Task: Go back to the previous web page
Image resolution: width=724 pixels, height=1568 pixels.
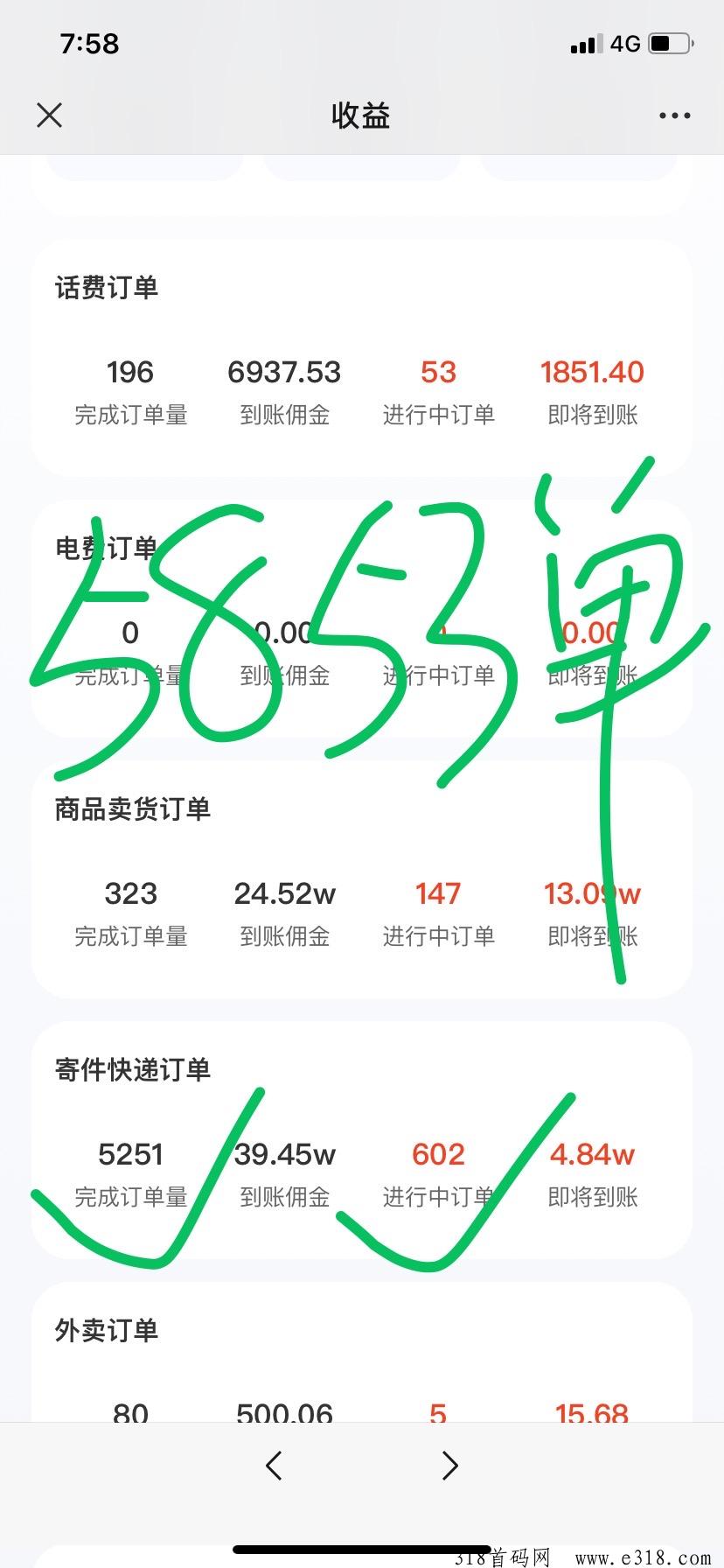Action: tap(274, 1465)
